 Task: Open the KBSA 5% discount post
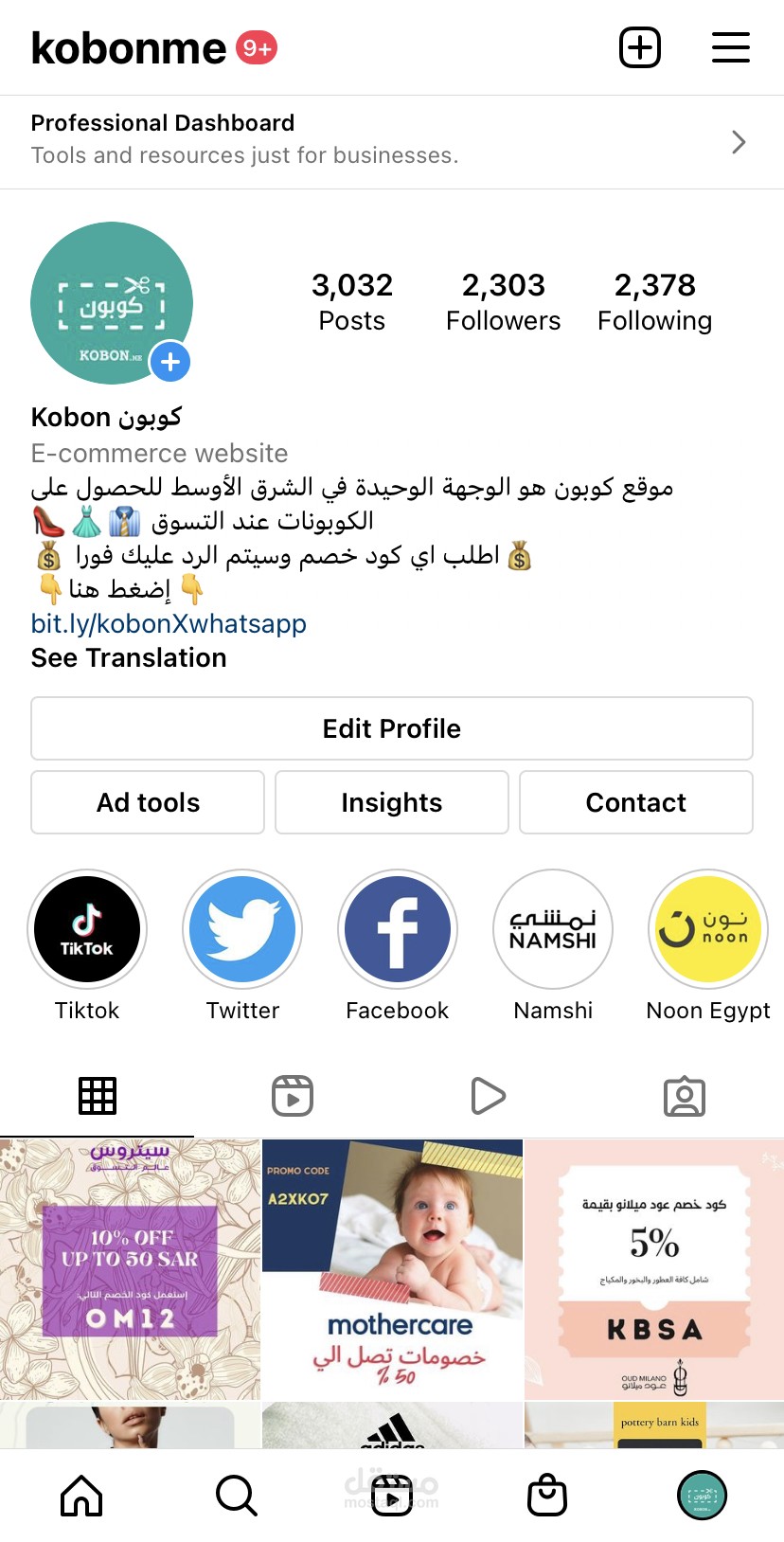(x=654, y=1269)
